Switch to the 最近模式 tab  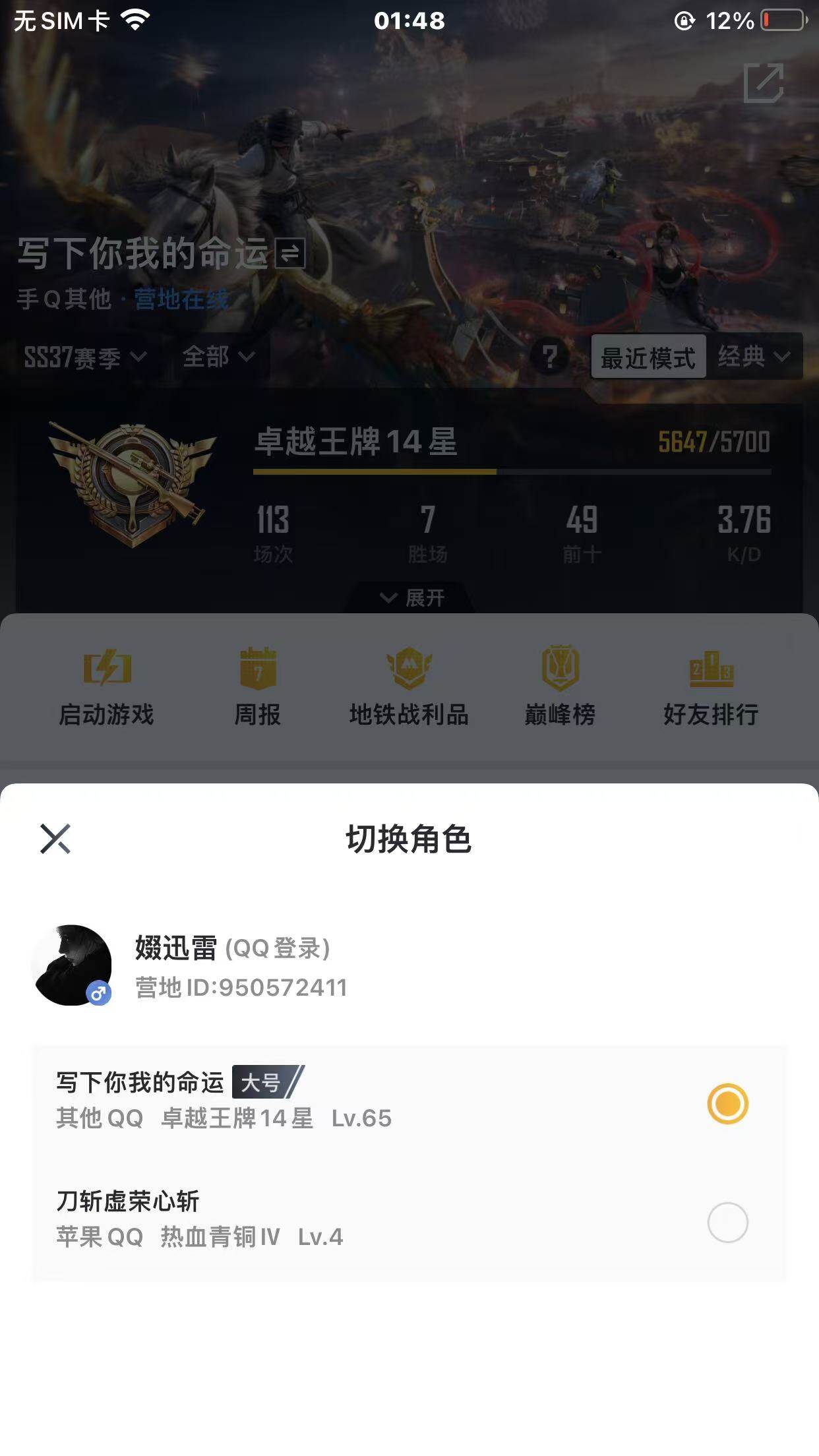click(648, 357)
